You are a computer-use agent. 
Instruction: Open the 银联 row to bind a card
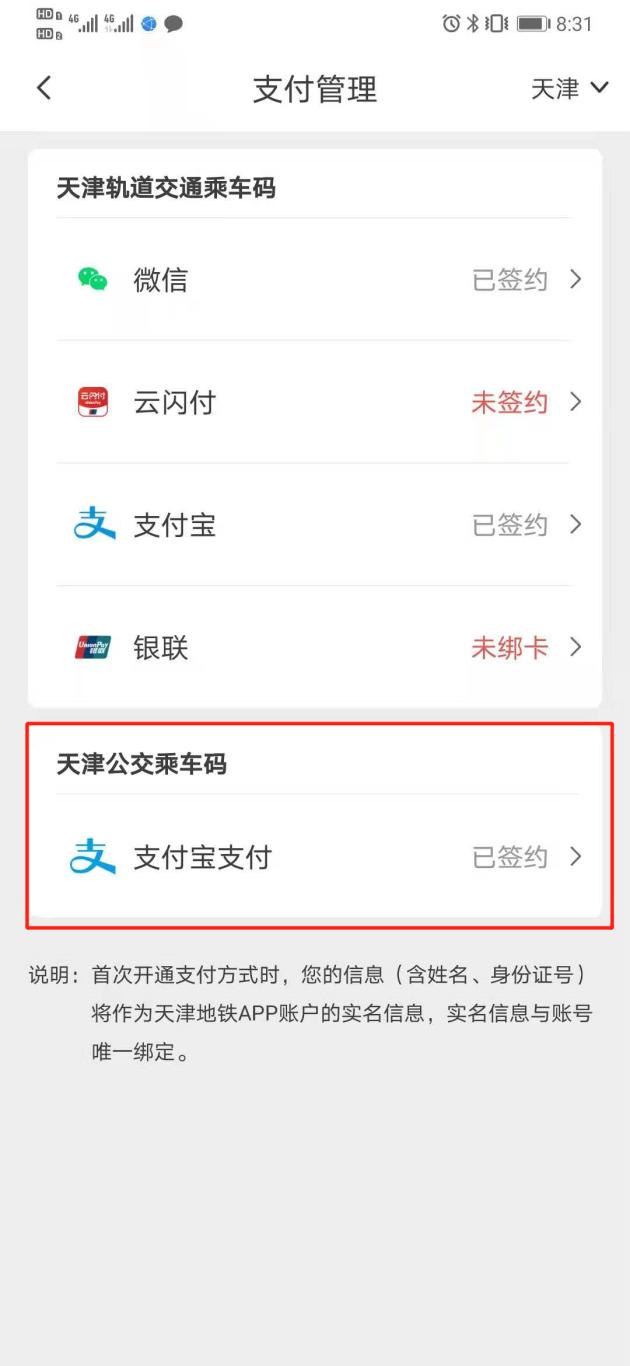point(315,647)
